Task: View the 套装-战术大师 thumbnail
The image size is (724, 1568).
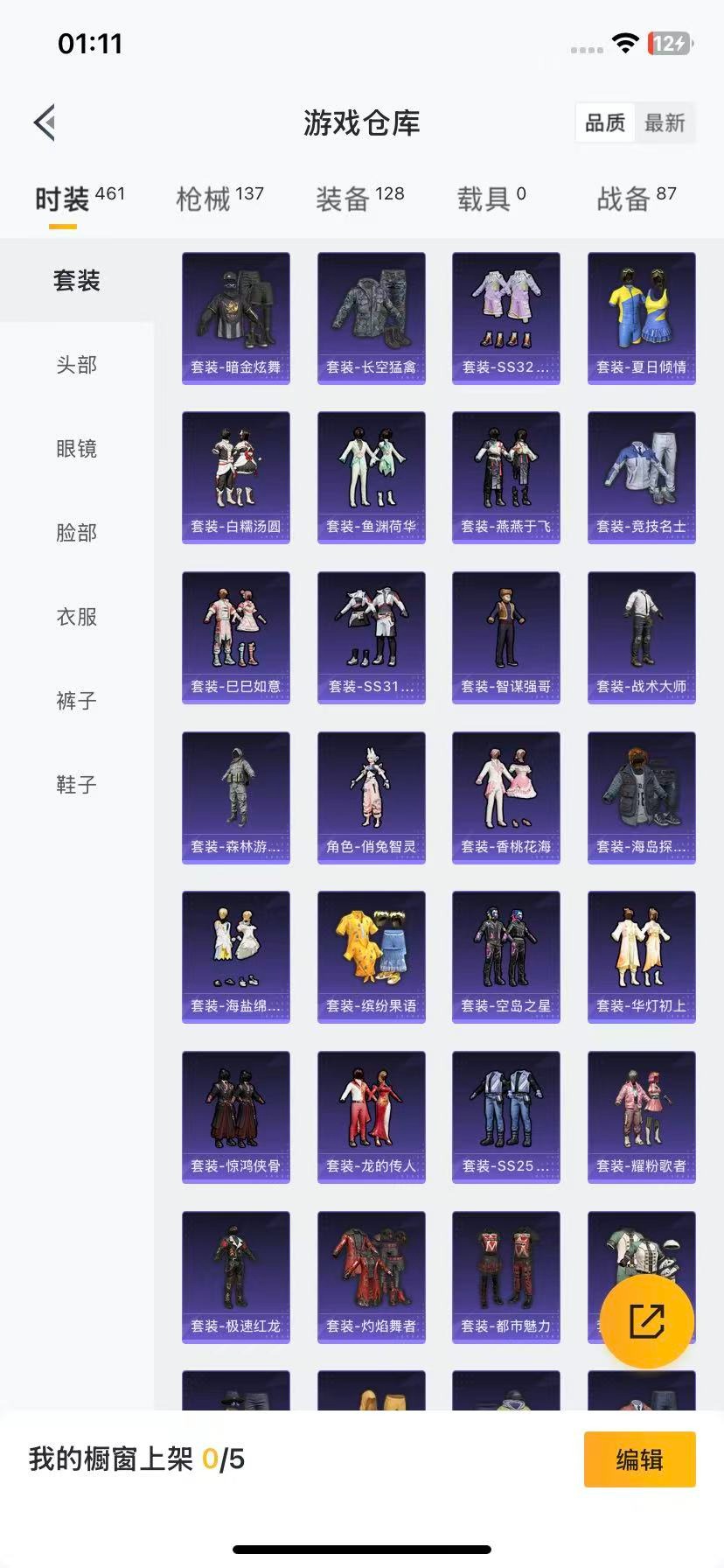Action: tap(641, 636)
